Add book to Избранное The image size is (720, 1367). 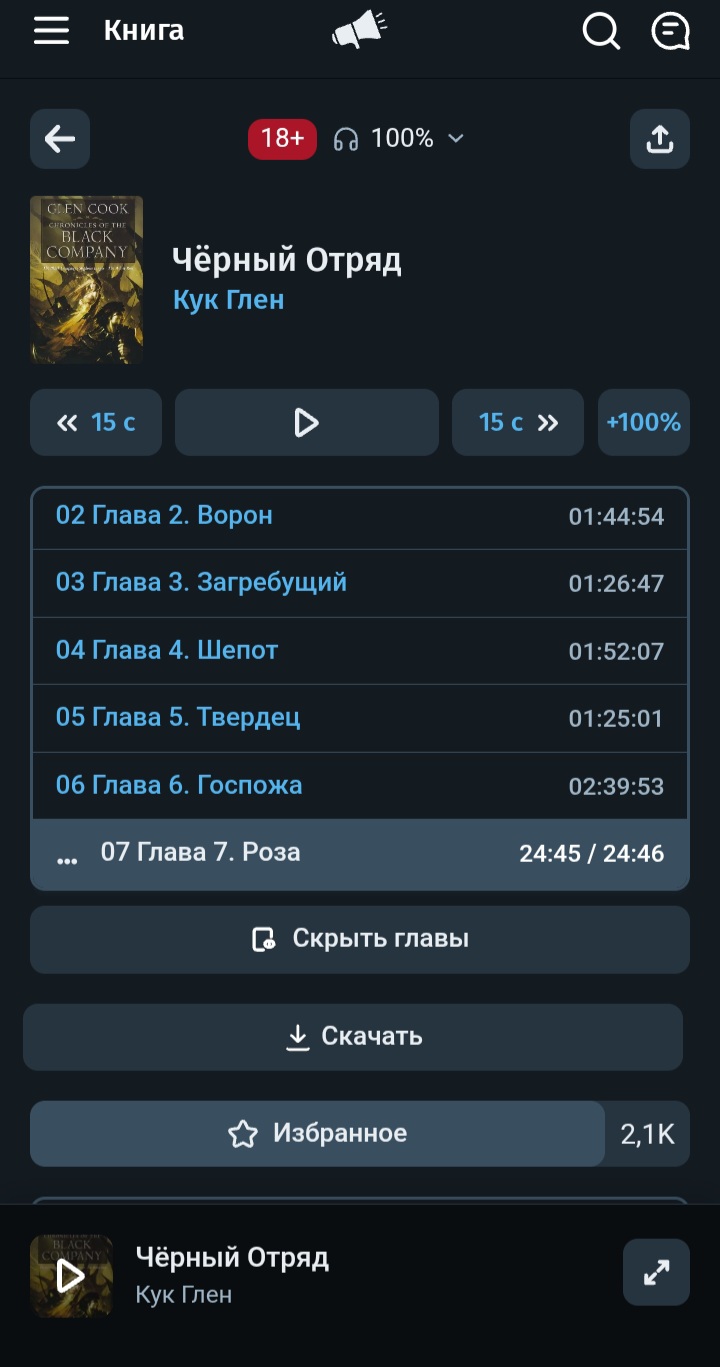click(317, 1134)
